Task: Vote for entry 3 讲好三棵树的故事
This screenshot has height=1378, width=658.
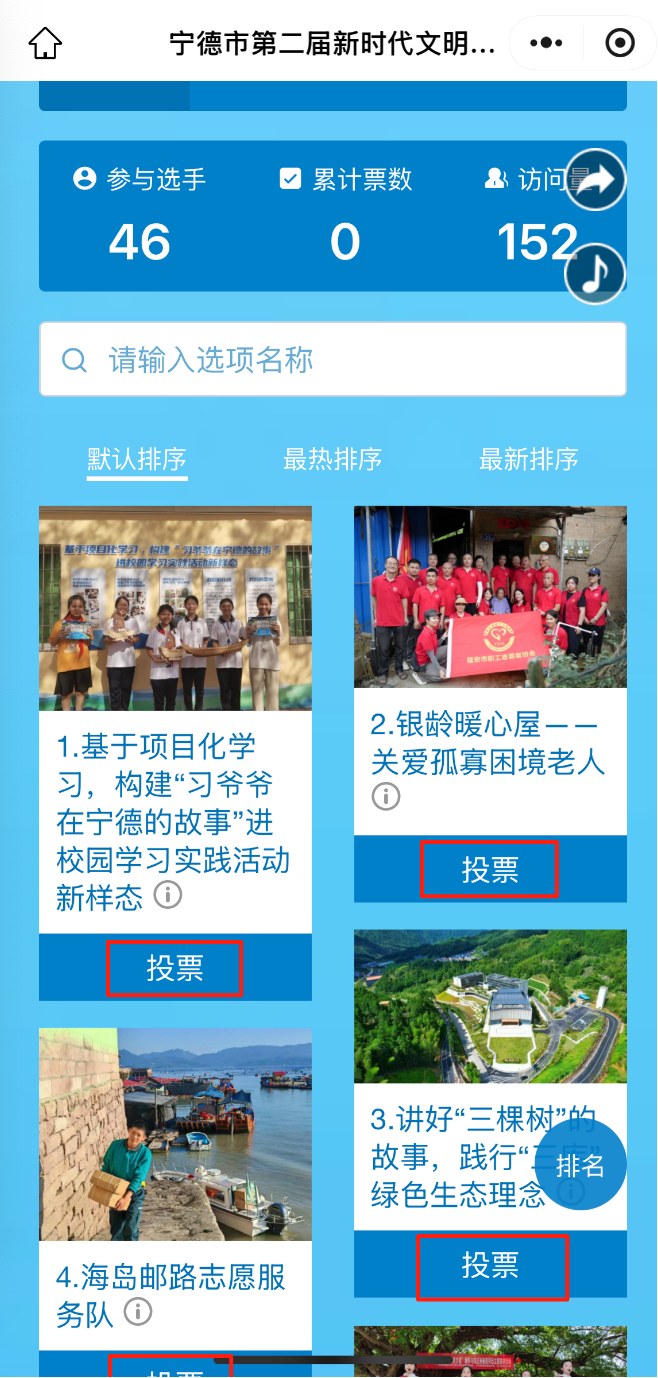Action: tap(491, 1266)
